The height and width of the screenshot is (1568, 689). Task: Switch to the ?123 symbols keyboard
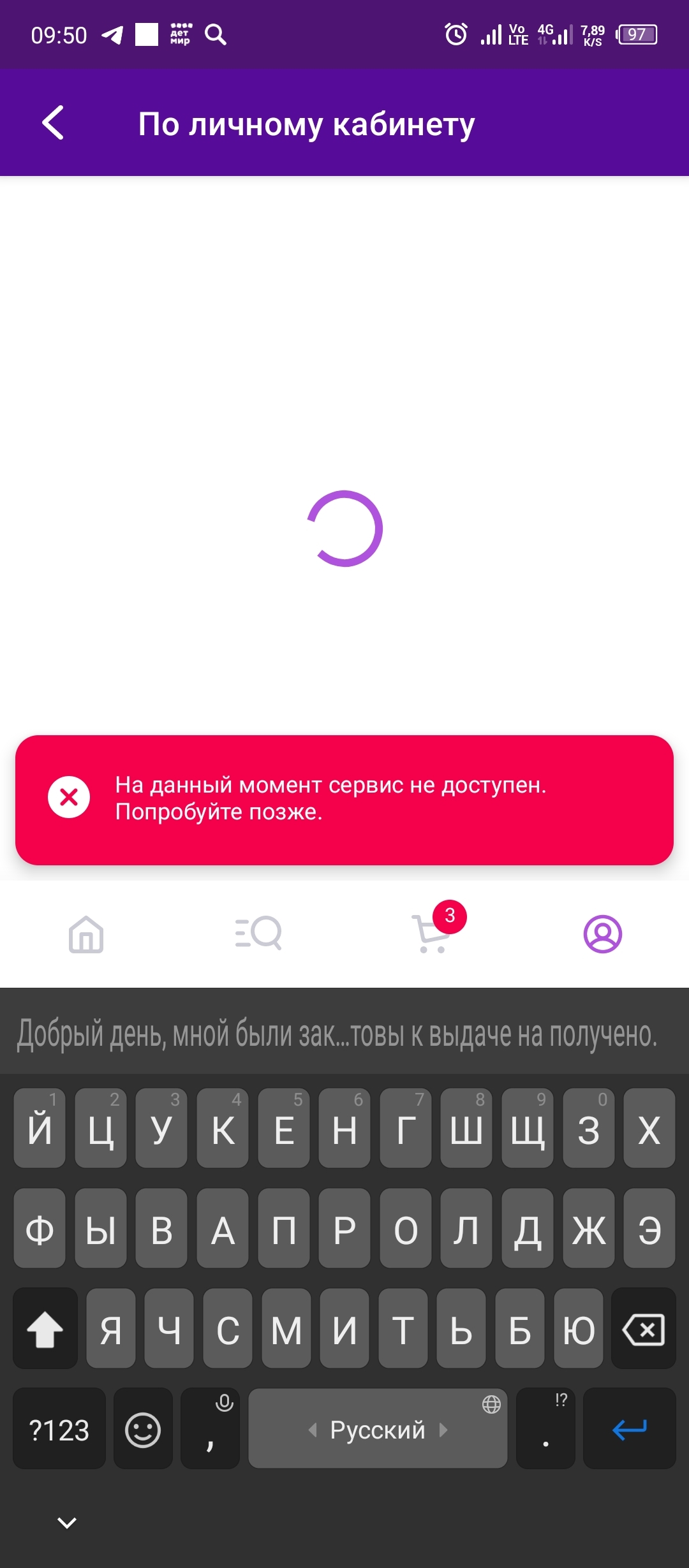tap(59, 1430)
